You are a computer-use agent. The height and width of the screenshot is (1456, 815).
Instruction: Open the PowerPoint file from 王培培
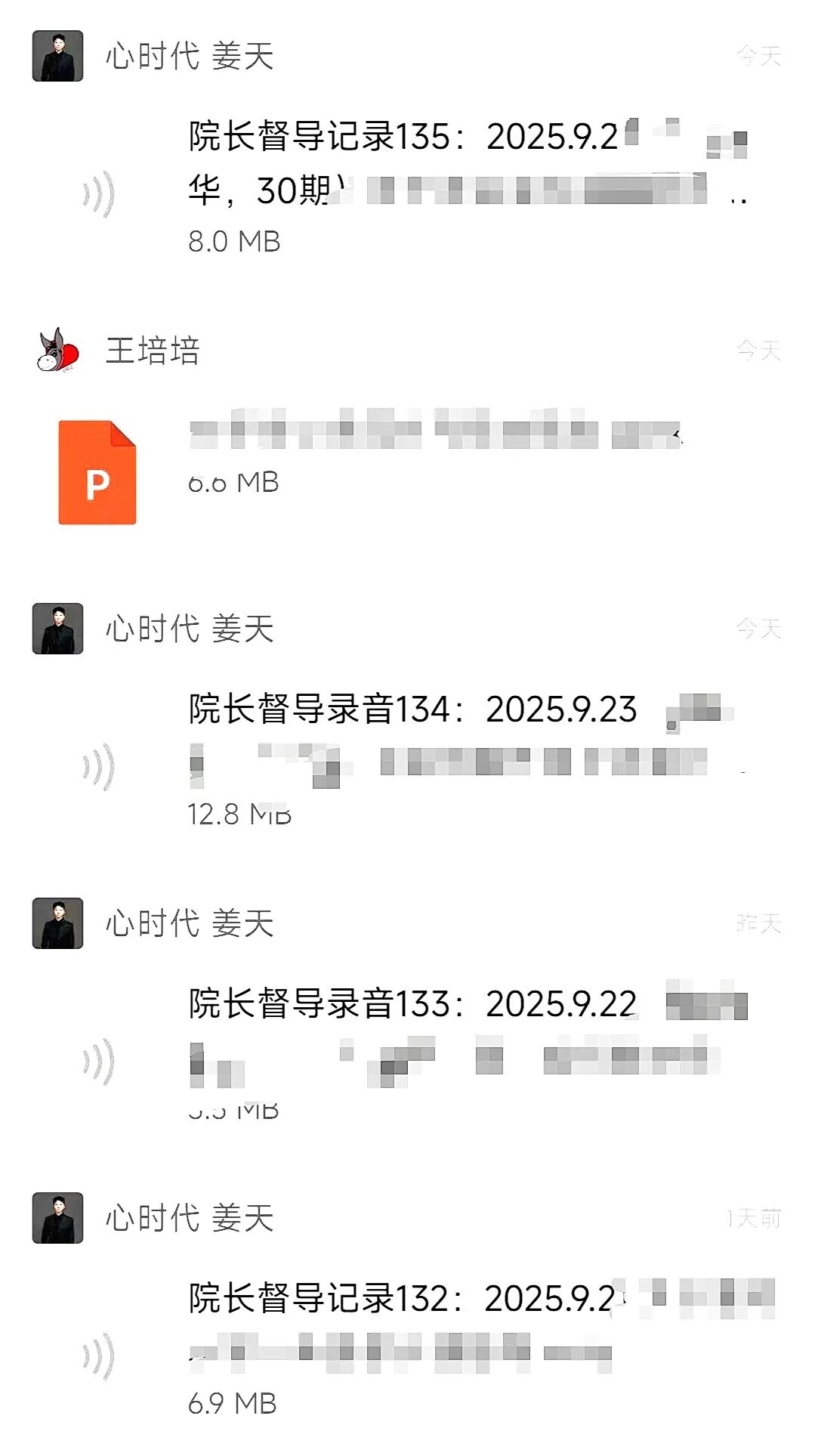coord(98,472)
